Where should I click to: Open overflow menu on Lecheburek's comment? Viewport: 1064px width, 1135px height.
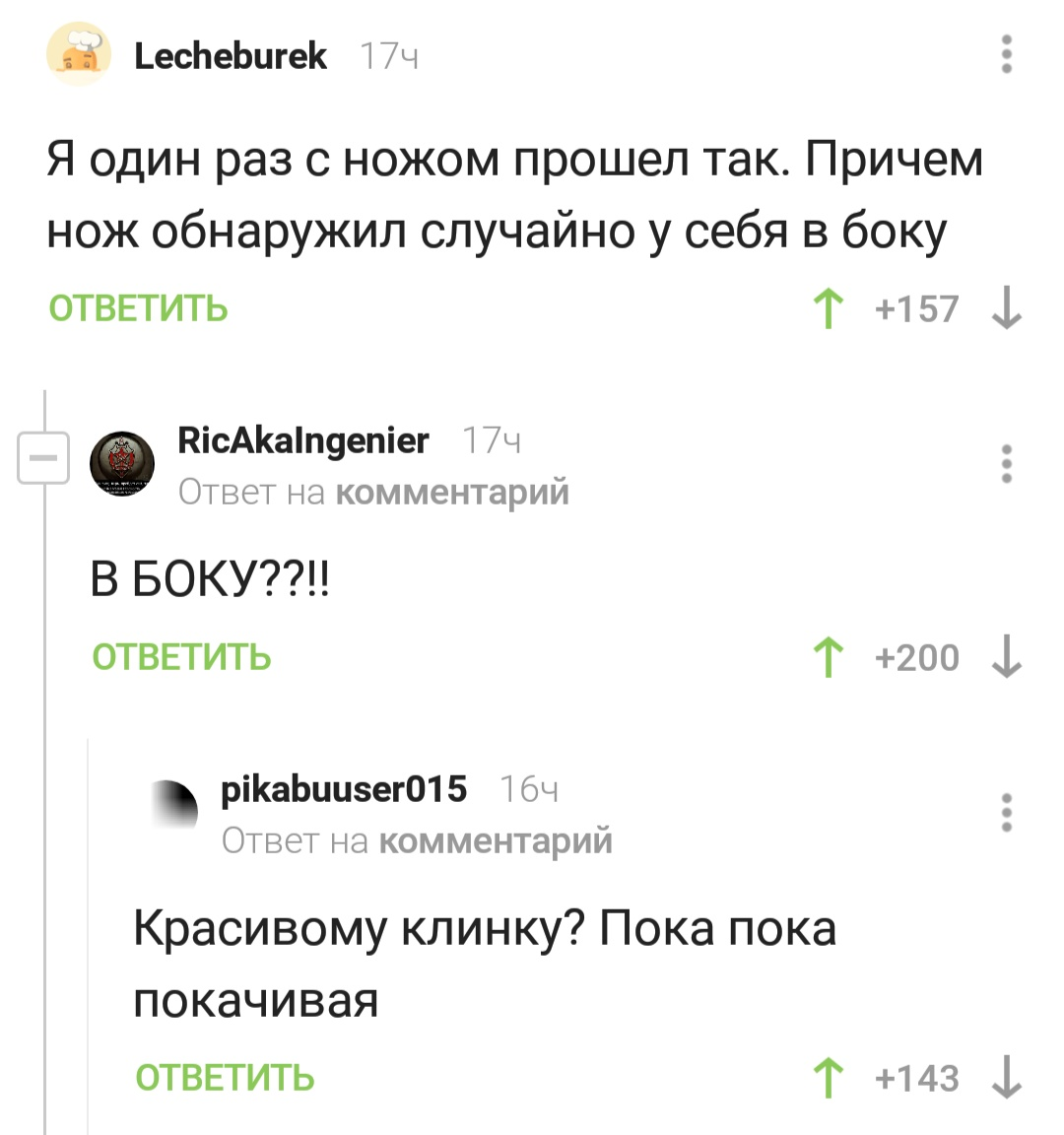click(x=1006, y=55)
